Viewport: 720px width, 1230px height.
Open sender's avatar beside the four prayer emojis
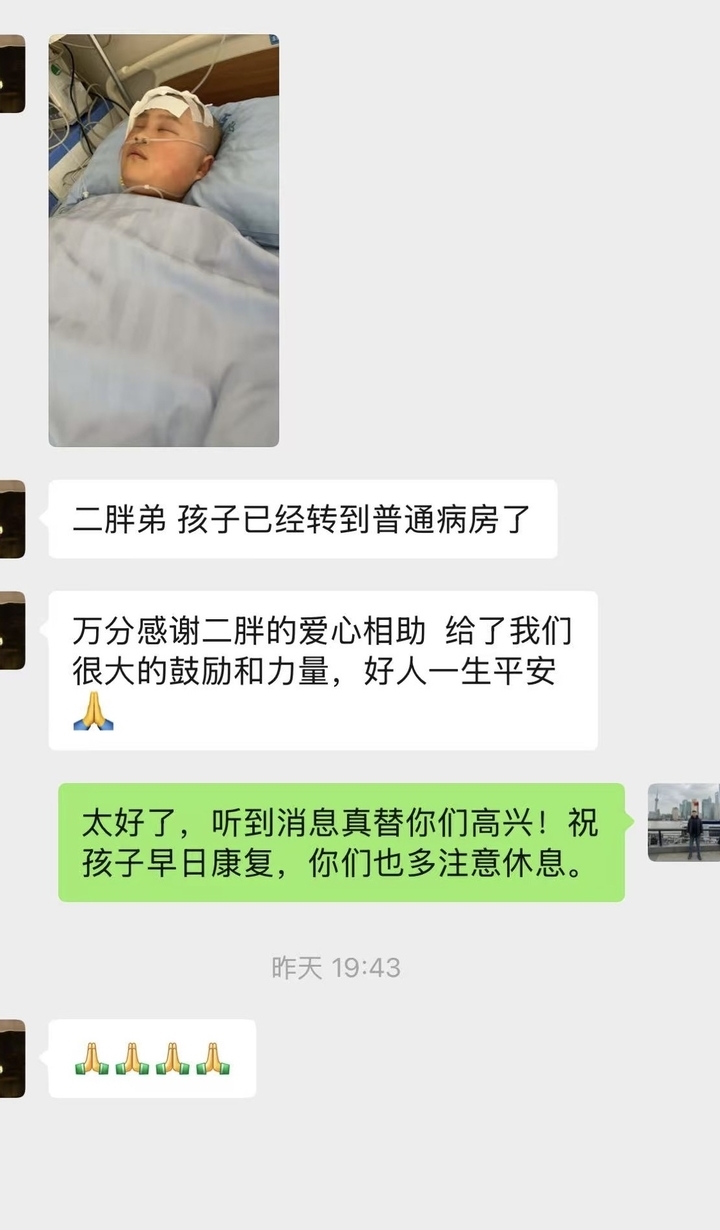(x=12, y=1058)
